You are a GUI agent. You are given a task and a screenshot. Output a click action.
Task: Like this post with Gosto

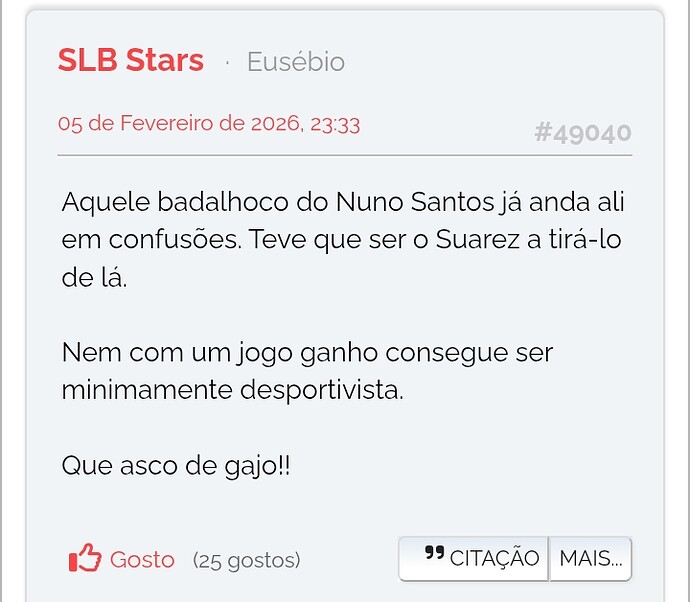click(122, 560)
